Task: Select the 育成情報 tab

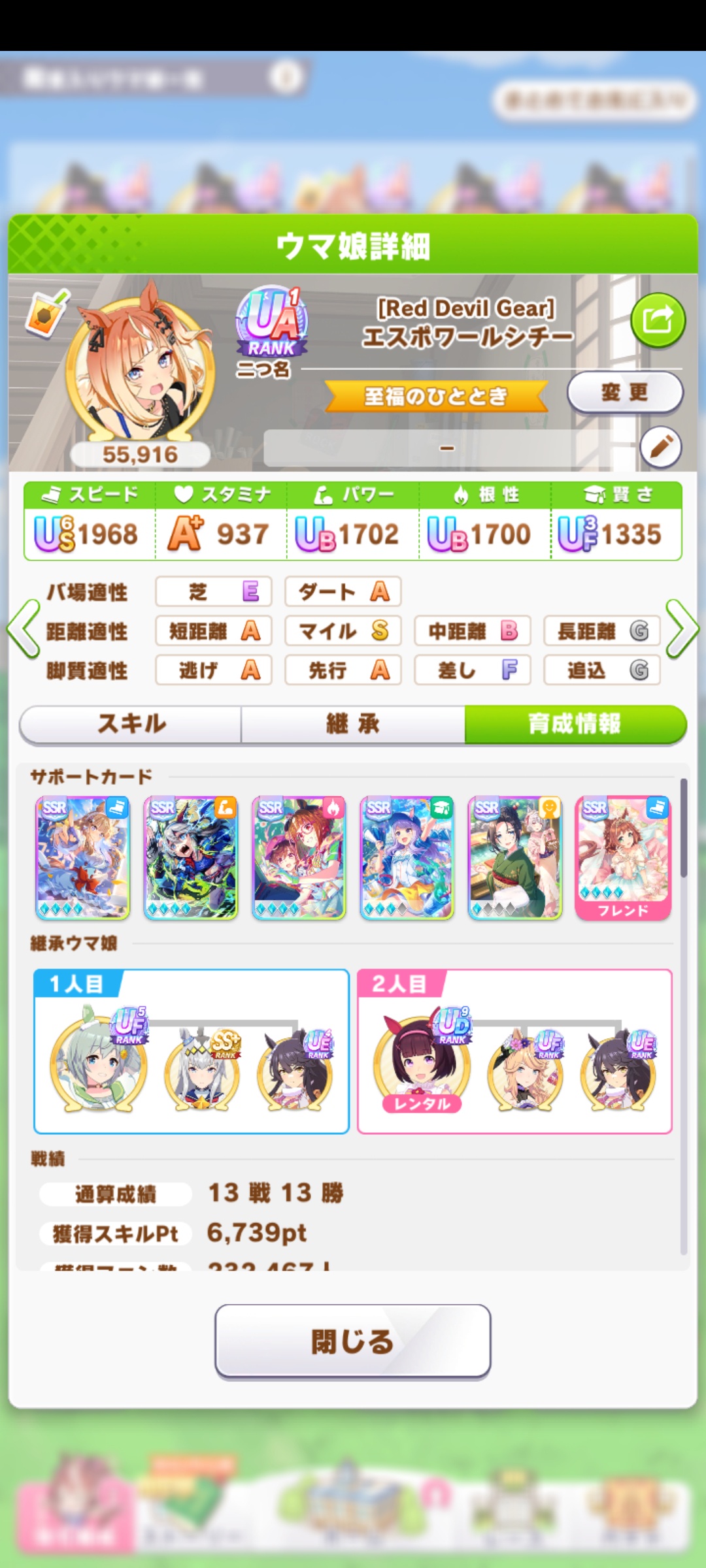Action: click(x=575, y=724)
